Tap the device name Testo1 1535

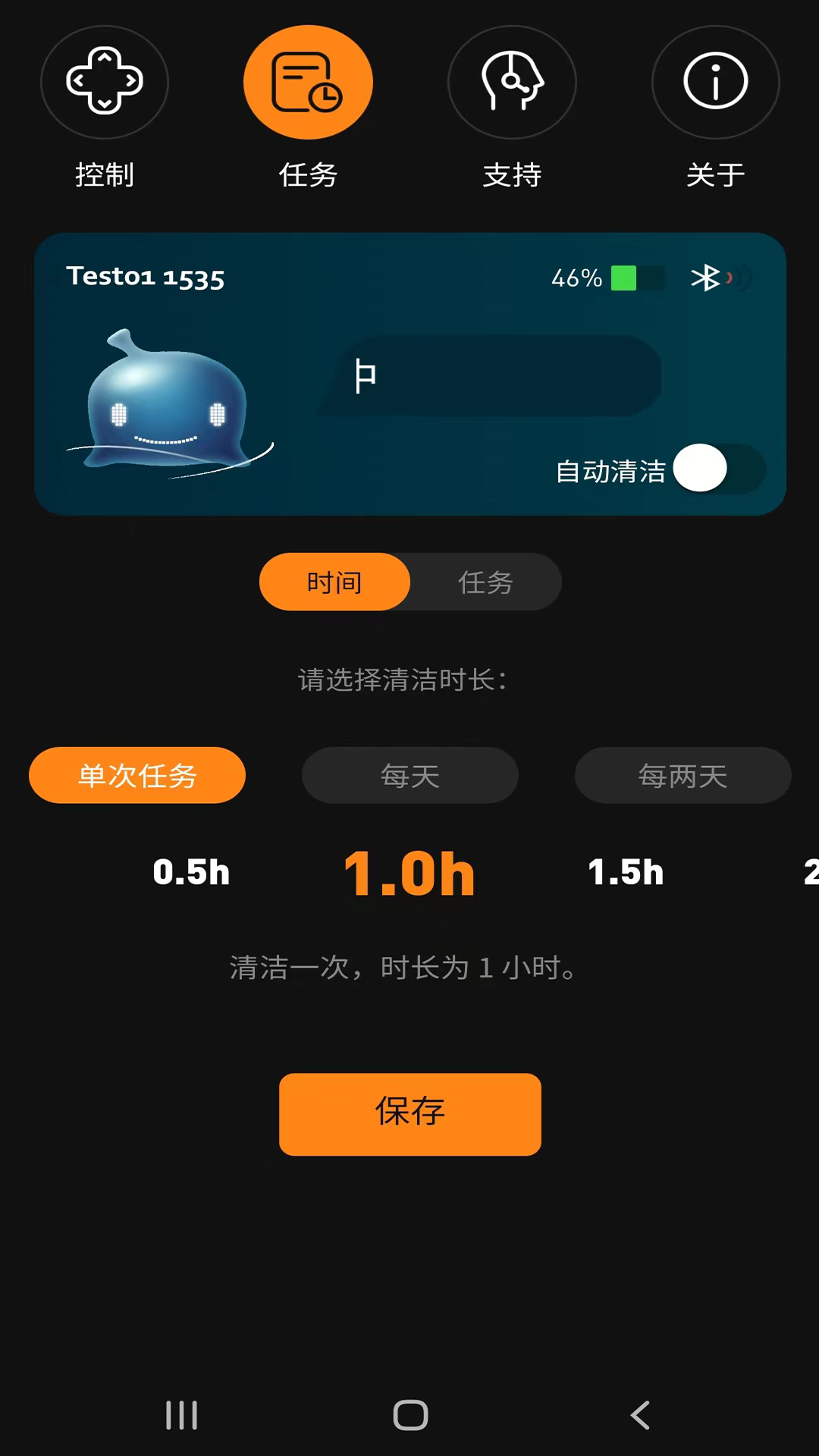click(144, 278)
